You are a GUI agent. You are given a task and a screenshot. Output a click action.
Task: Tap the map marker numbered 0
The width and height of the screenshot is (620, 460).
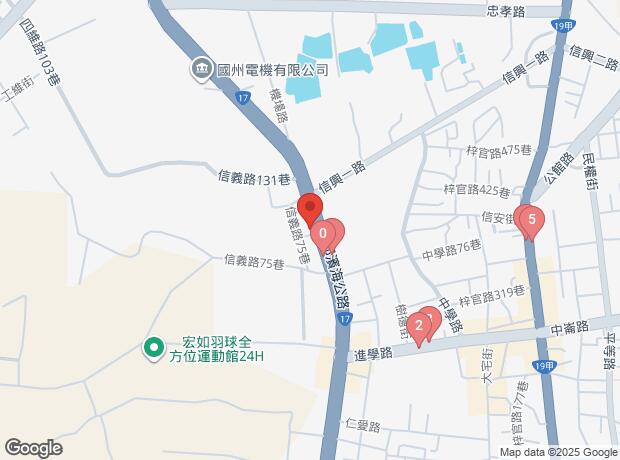pyautogui.click(x=323, y=236)
